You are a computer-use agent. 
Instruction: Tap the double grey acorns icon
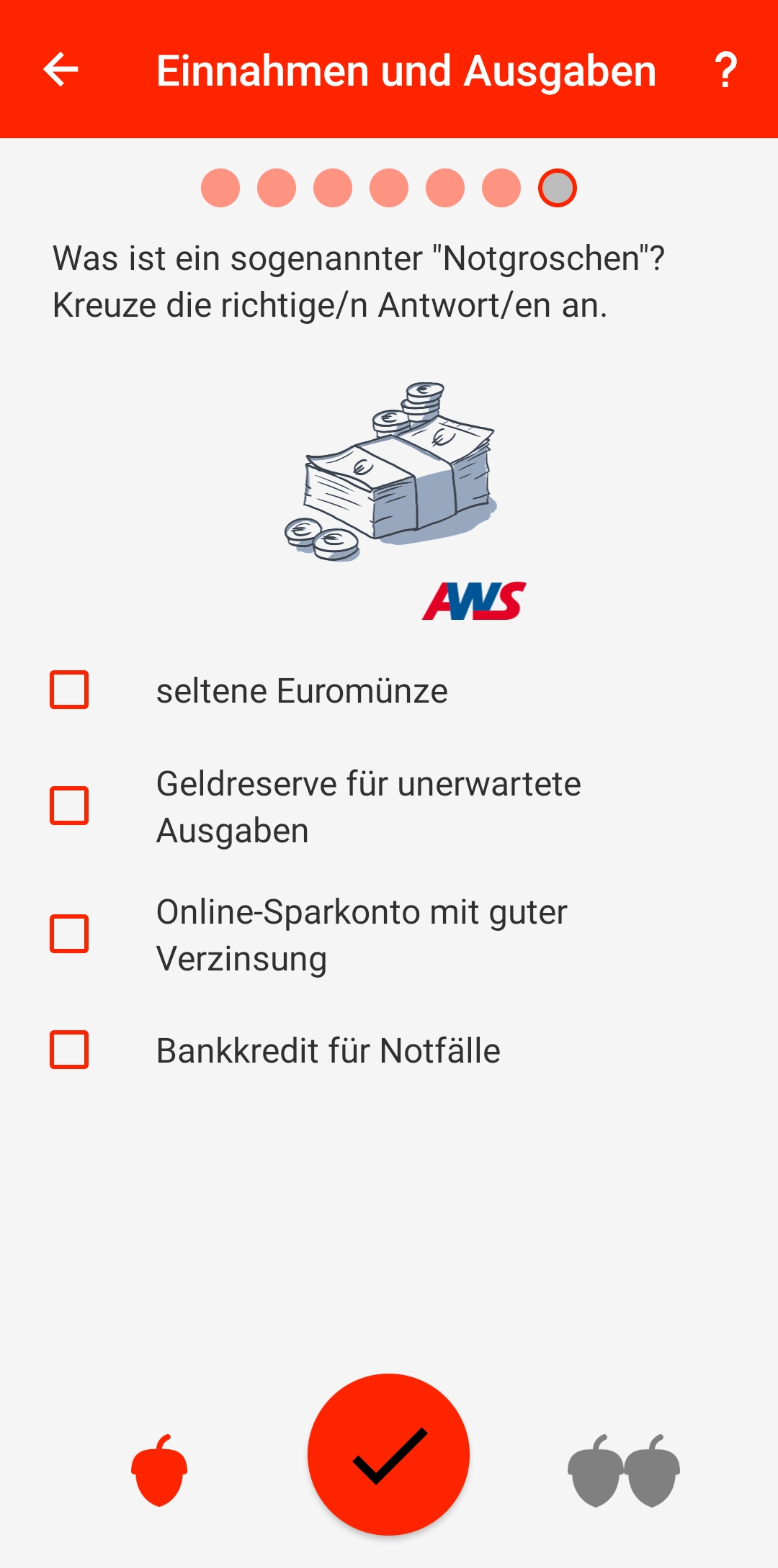pos(624,1470)
